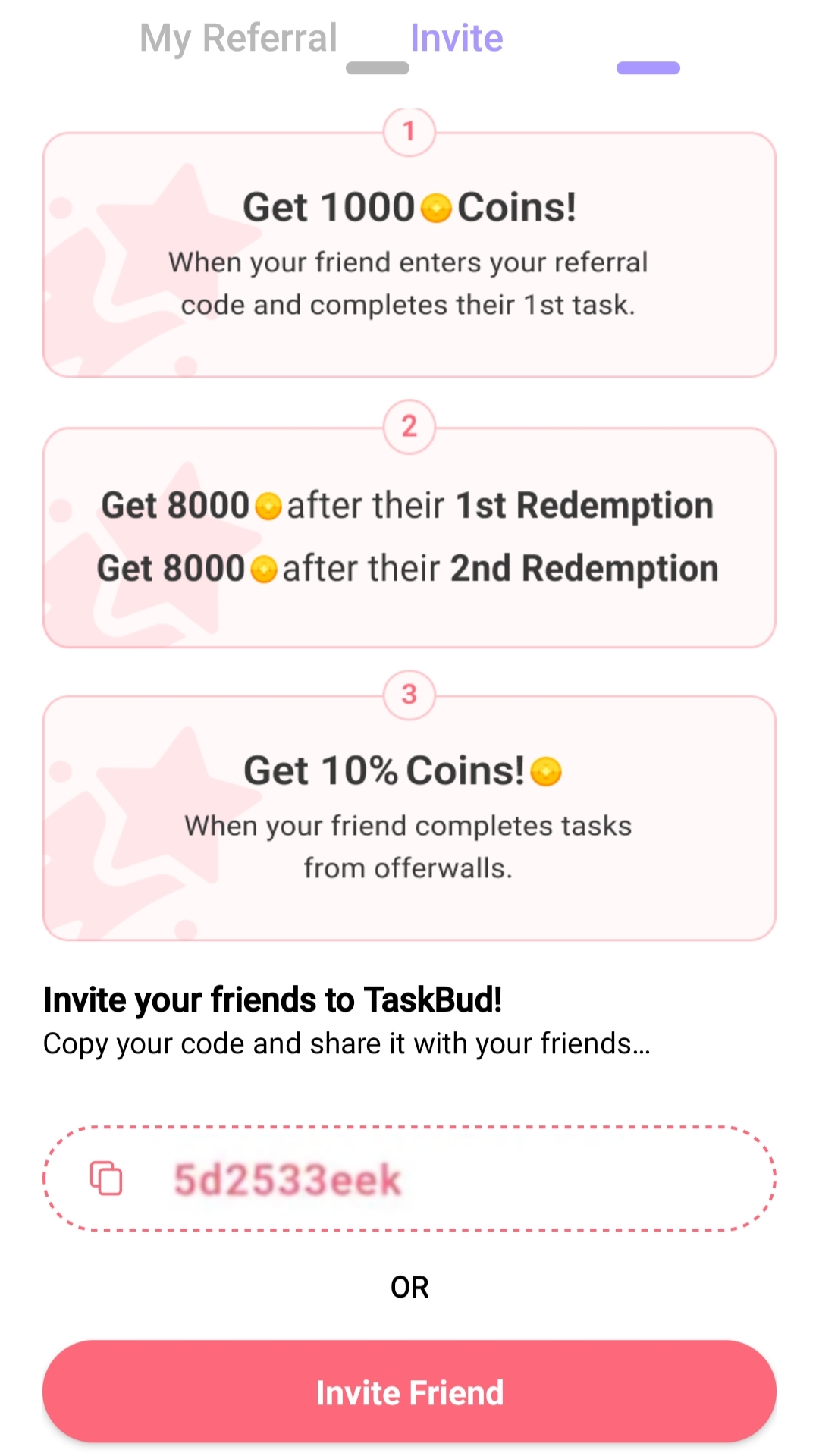Viewport: 819px width, 1456px height.
Task: Click the step 3 circle badge
Action: tap(409, 695)
